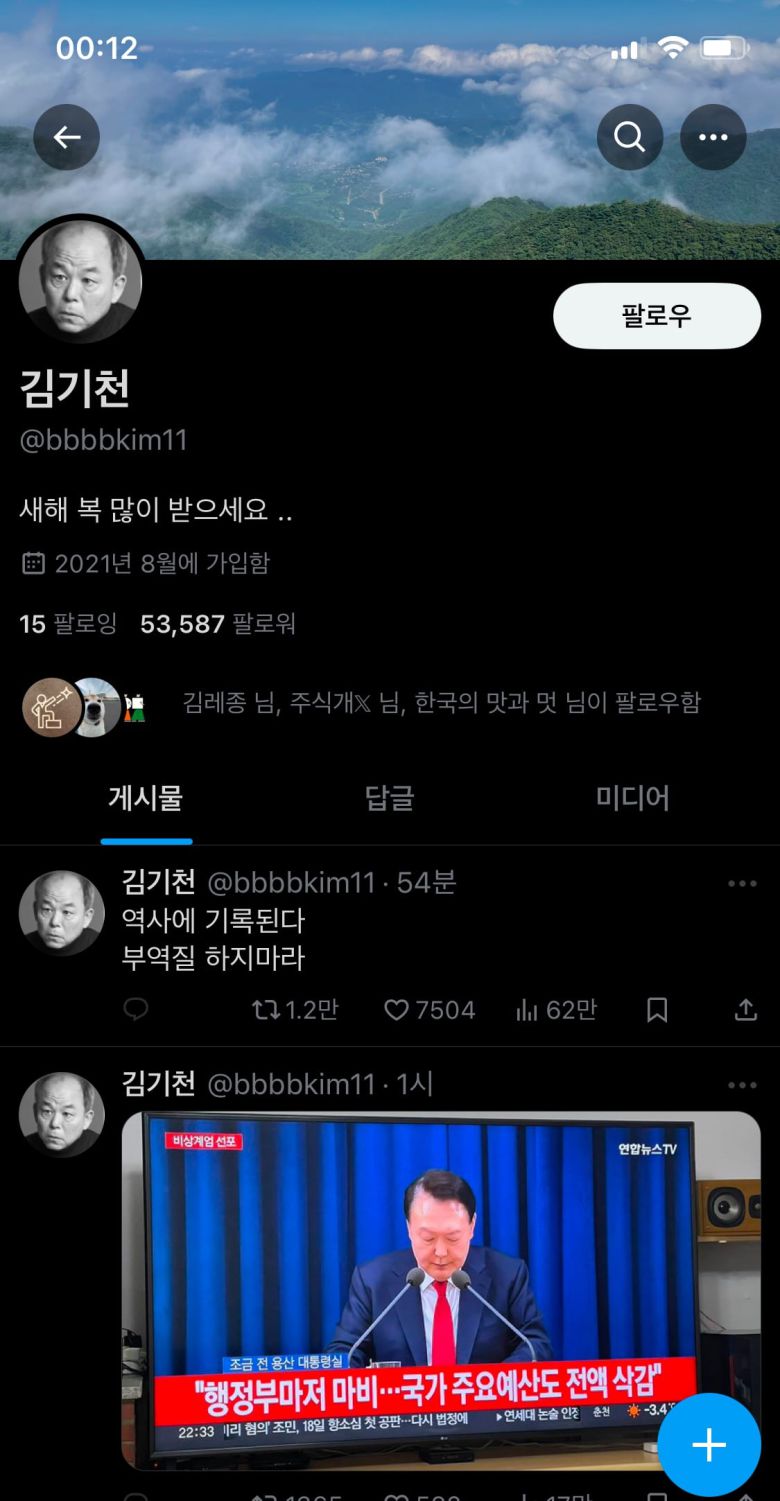Viewport: 780px width, 1501px height.
Task: Like the 역사에 기록된다 post
Action: pos(429,1010)
